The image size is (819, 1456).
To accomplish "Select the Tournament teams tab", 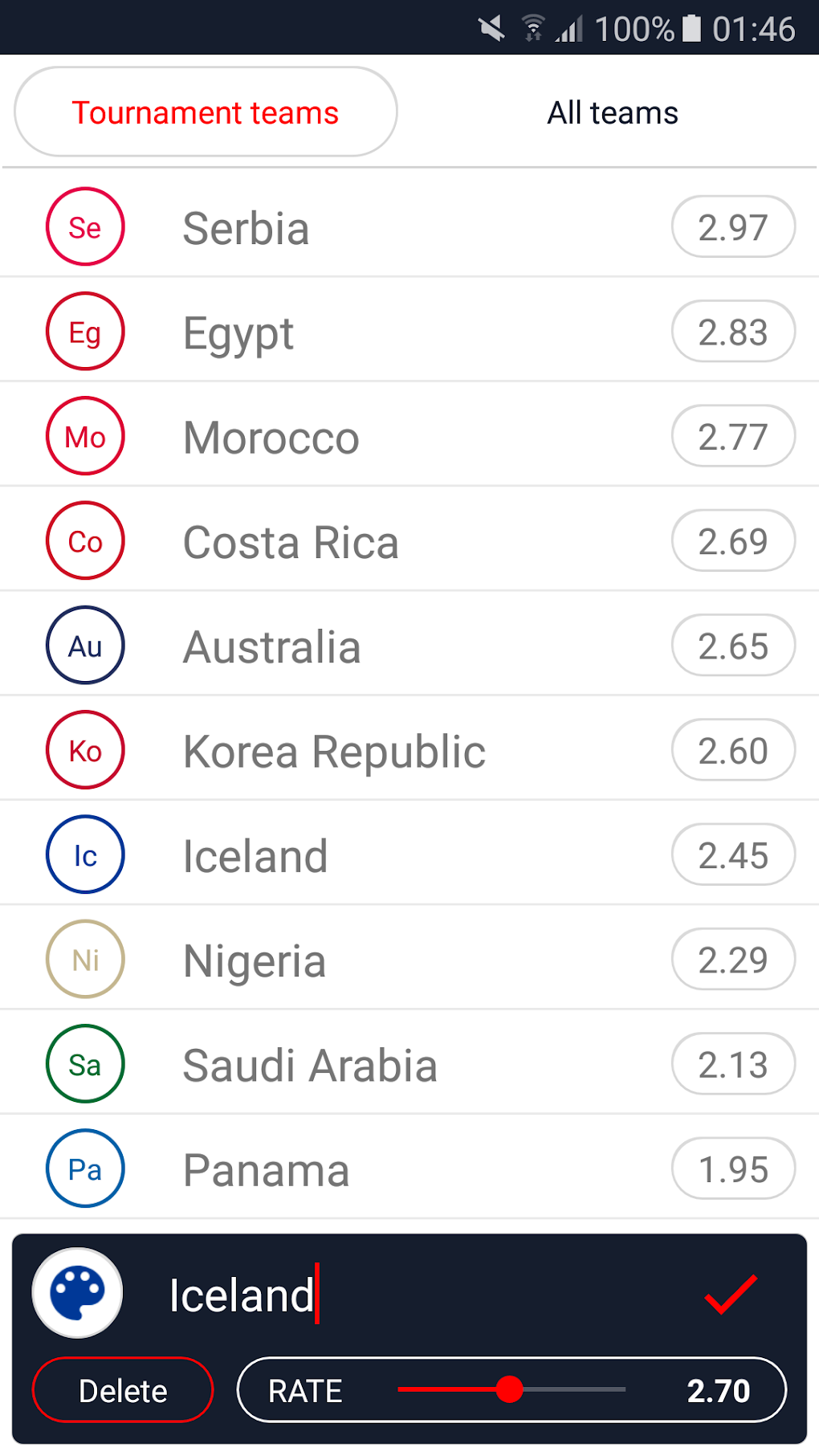I will 205,112.
